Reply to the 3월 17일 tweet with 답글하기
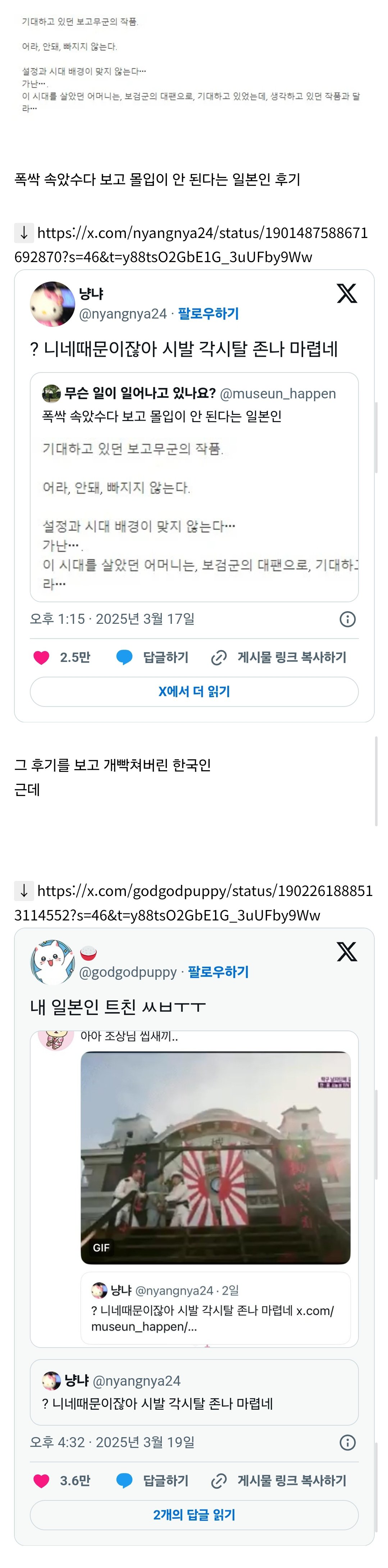Viewport: 388px width, 1568px height. (152, 657)
